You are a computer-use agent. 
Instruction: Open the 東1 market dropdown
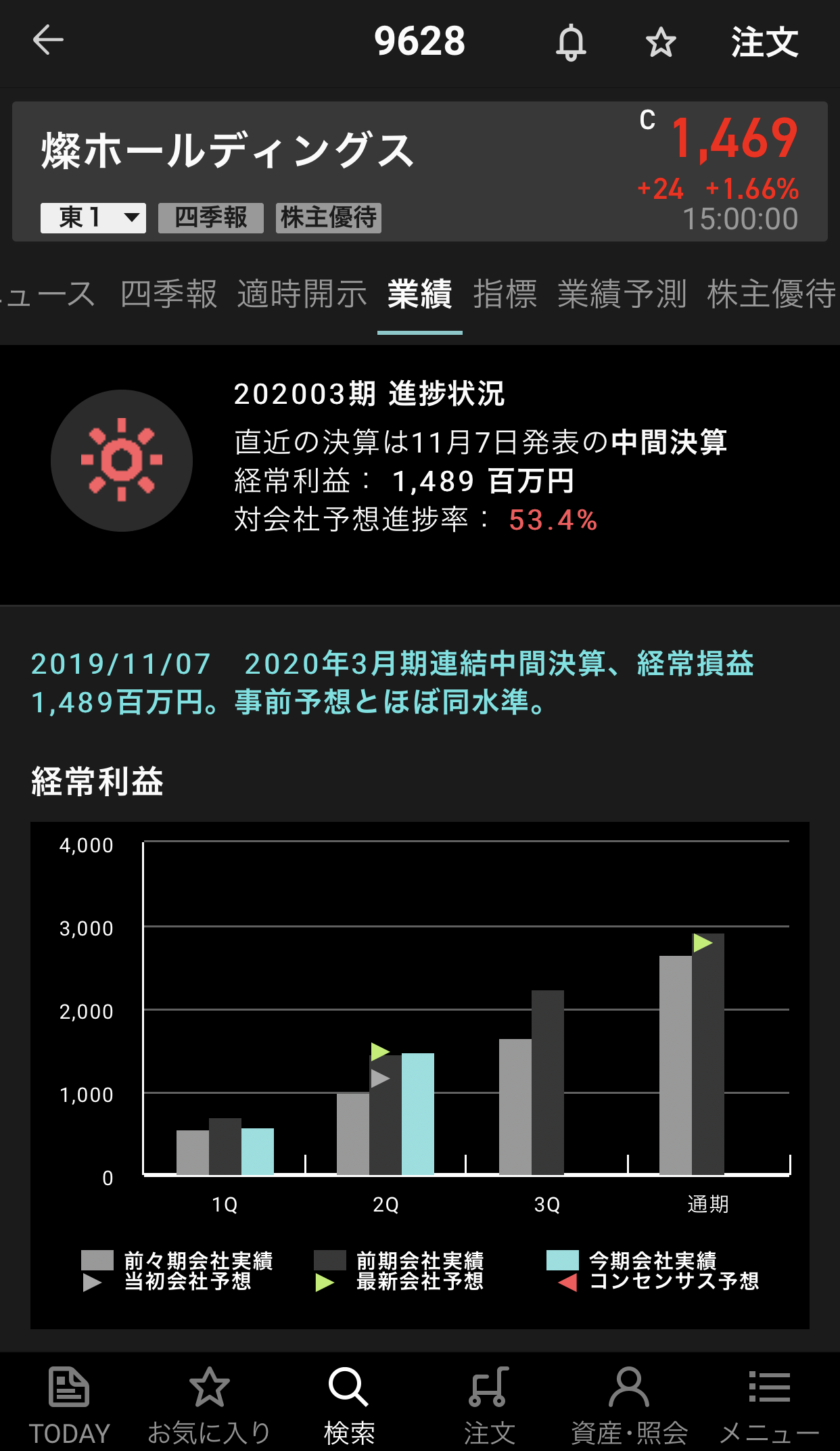(93, 218)
